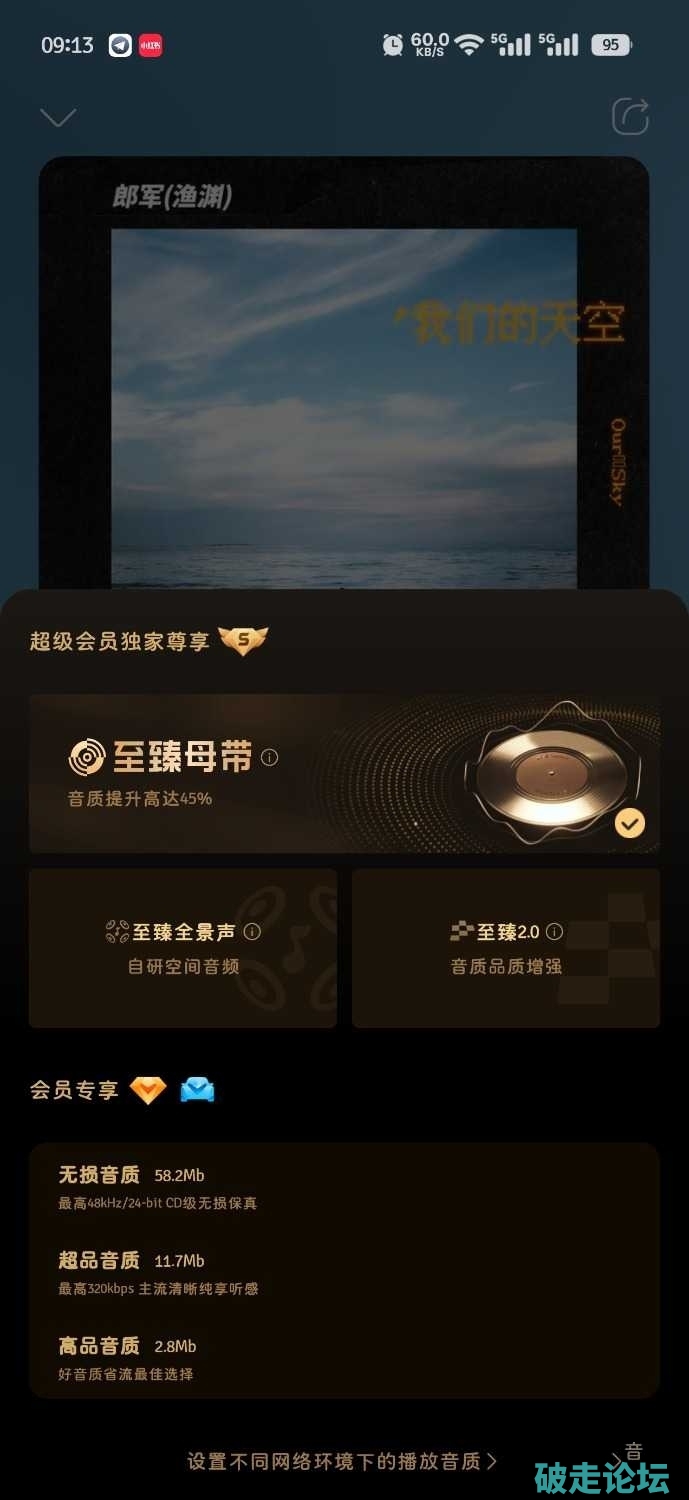689x1500 pixels.
Task: View info for 至臻全景声
Action: (252, 932)
